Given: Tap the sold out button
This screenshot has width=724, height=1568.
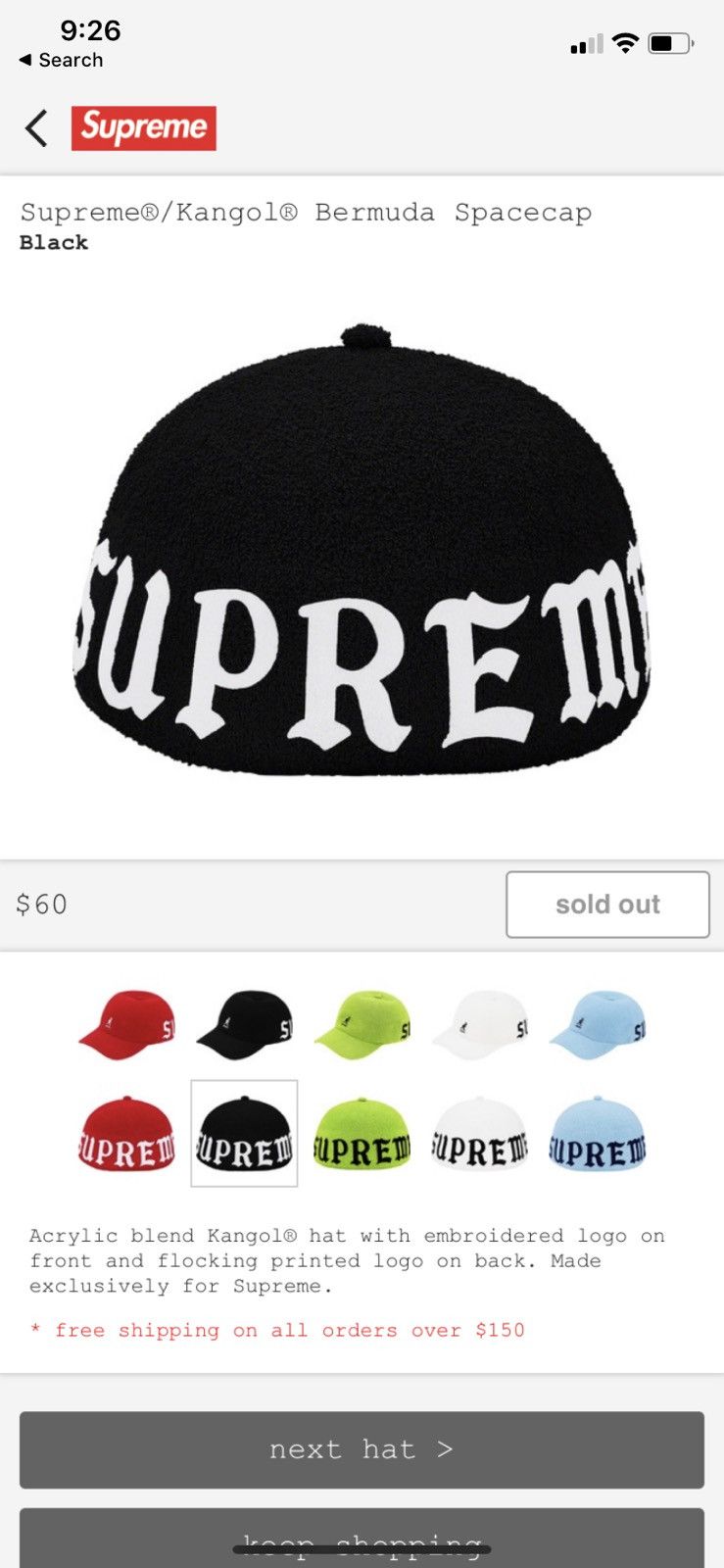Looking at the screenshot, I should pyautogui.click(x=607, y=905).
